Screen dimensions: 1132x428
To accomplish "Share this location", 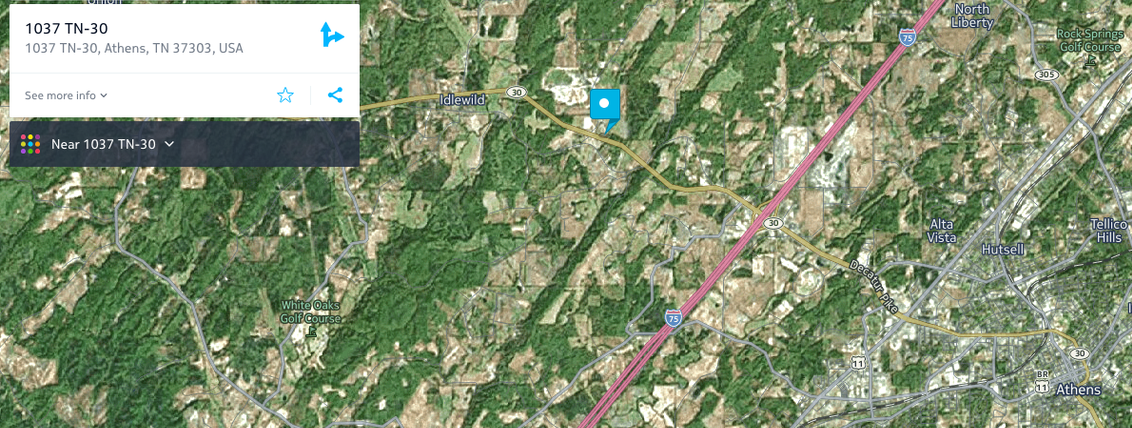I will (x=335, y=95).
